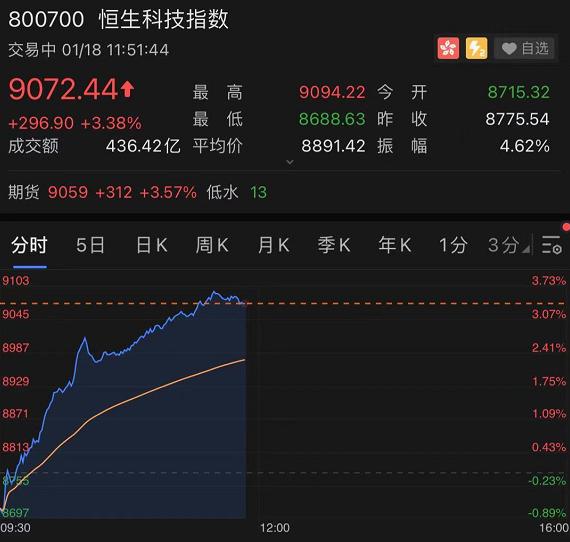Open the 3分 interval dropdown

click(x=508, y=245)
